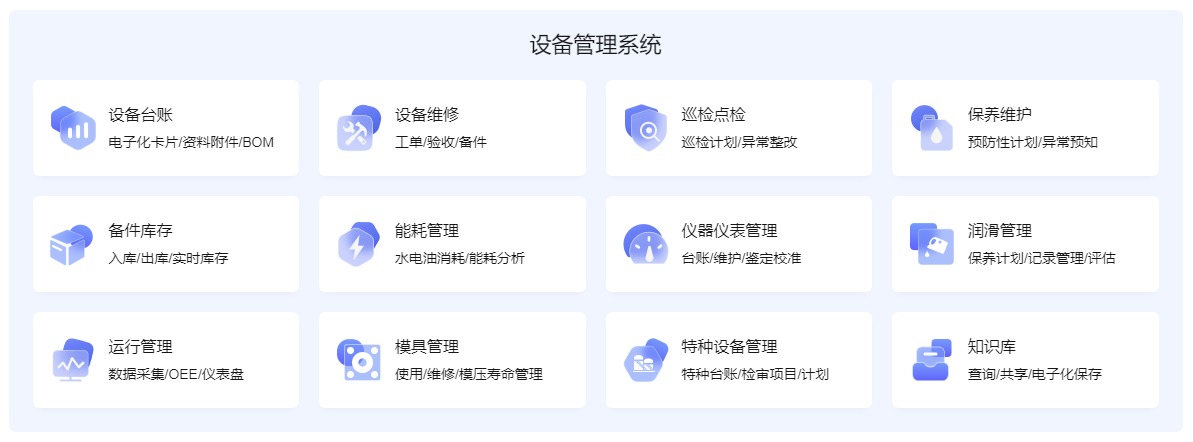1193x442 pixels.
Task: Open 巡检点检 inspection card
Action: point(738,128)
